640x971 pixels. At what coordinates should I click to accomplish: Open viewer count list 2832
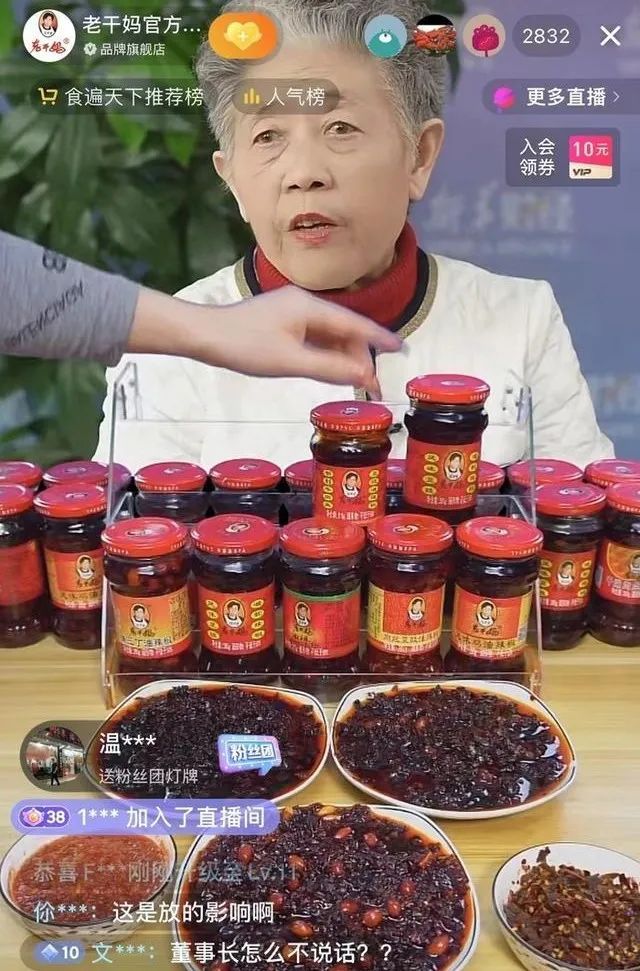pyautogui.click(x=546, y=36)
